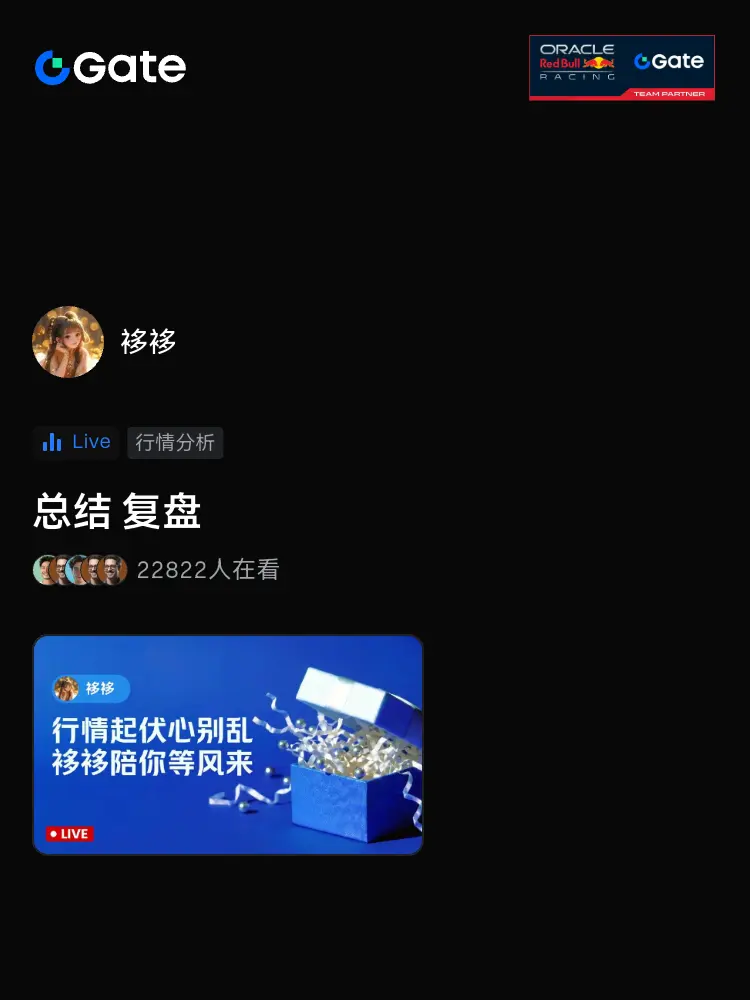The width and height of the screenshot is (750, 1000).
Task: Open the streamer info under 袳袳's name
Action: [150, 341]
